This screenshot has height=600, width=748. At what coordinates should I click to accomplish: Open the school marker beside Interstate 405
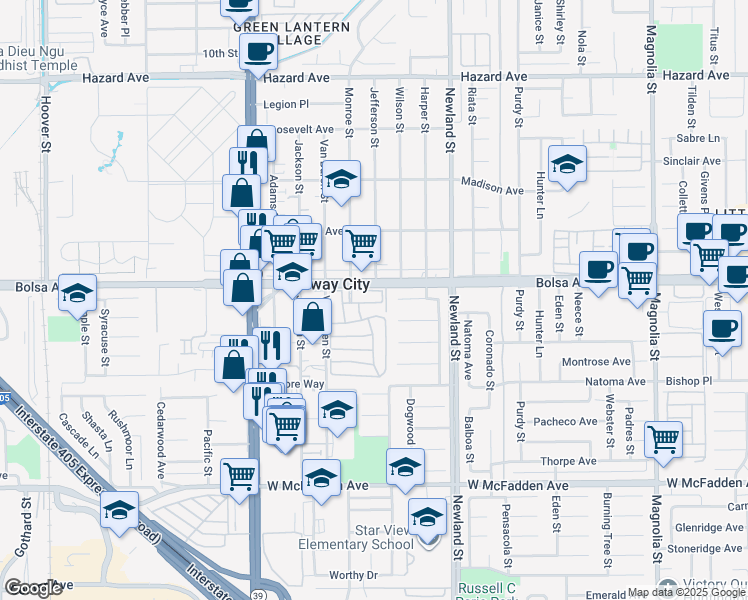pos(120,510)
